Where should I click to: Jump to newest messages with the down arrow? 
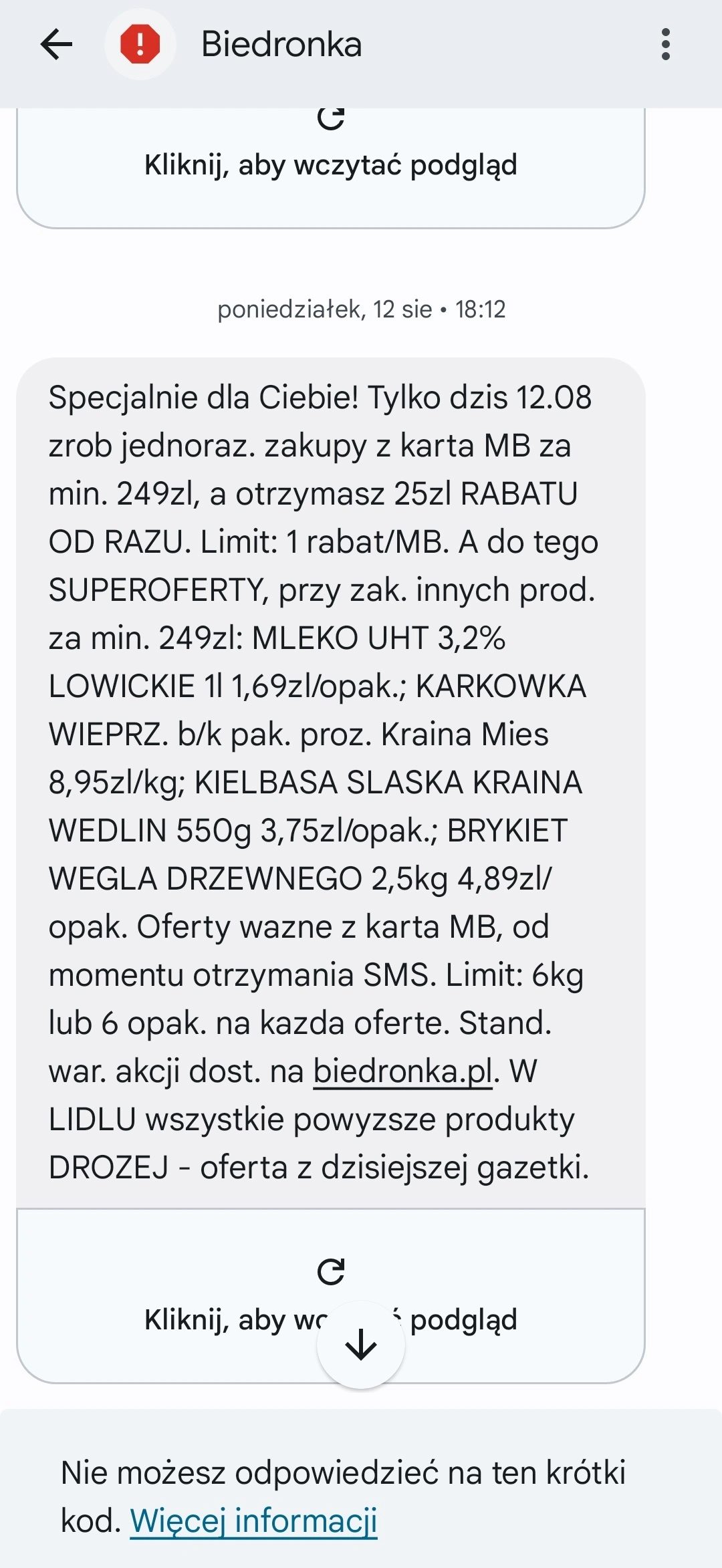click(361, 1345)
